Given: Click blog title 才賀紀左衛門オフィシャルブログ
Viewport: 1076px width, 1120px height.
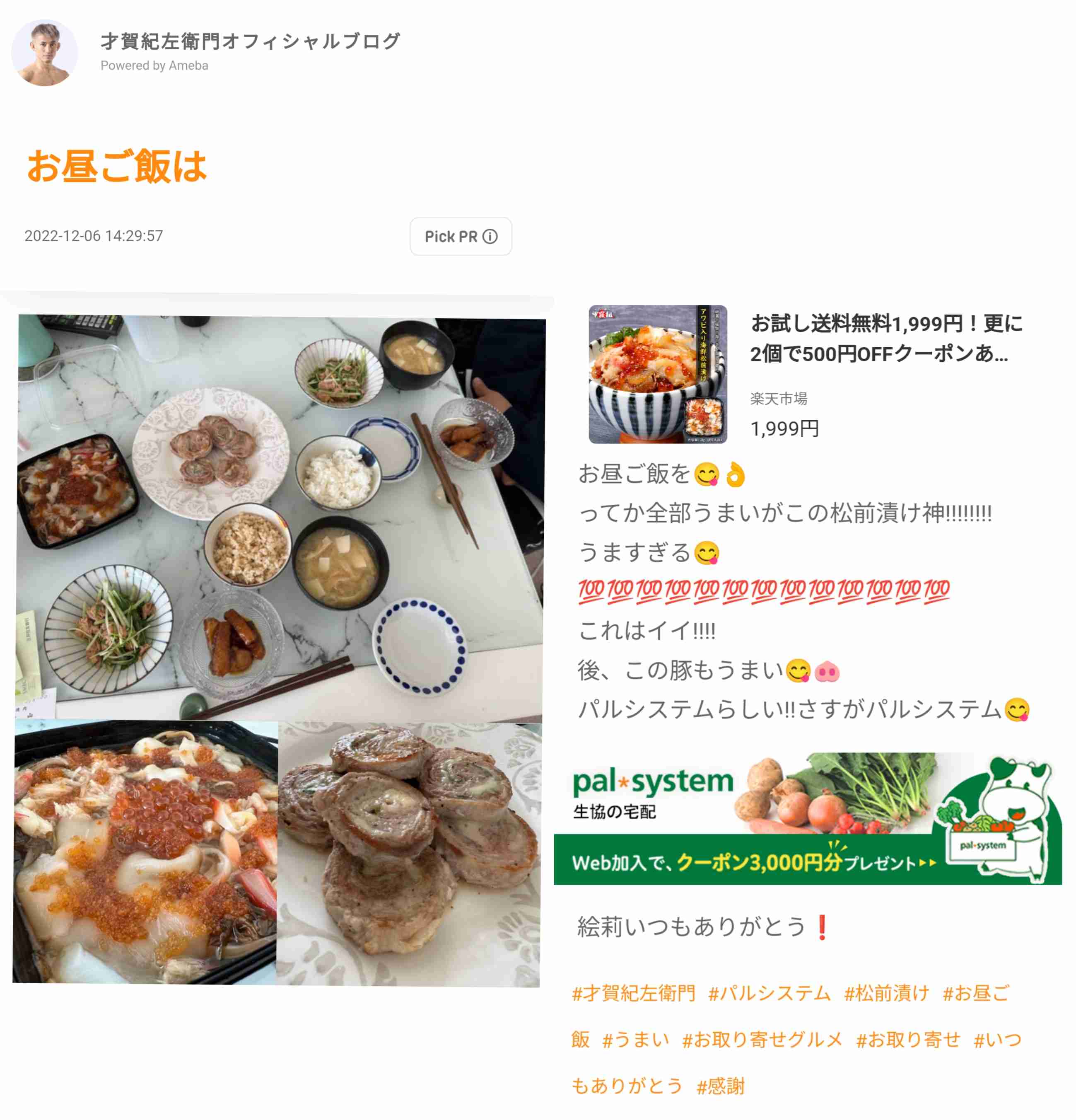Looking at the screenshot, I should click(250, 41).
